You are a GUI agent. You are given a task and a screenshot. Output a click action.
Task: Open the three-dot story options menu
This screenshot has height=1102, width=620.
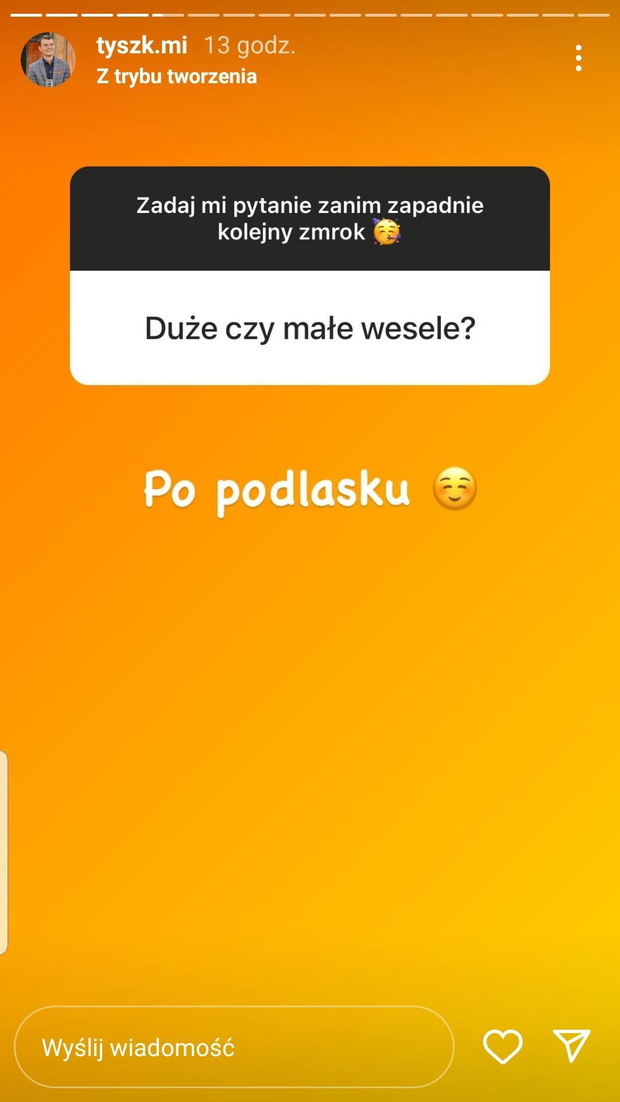coord(578,58)
